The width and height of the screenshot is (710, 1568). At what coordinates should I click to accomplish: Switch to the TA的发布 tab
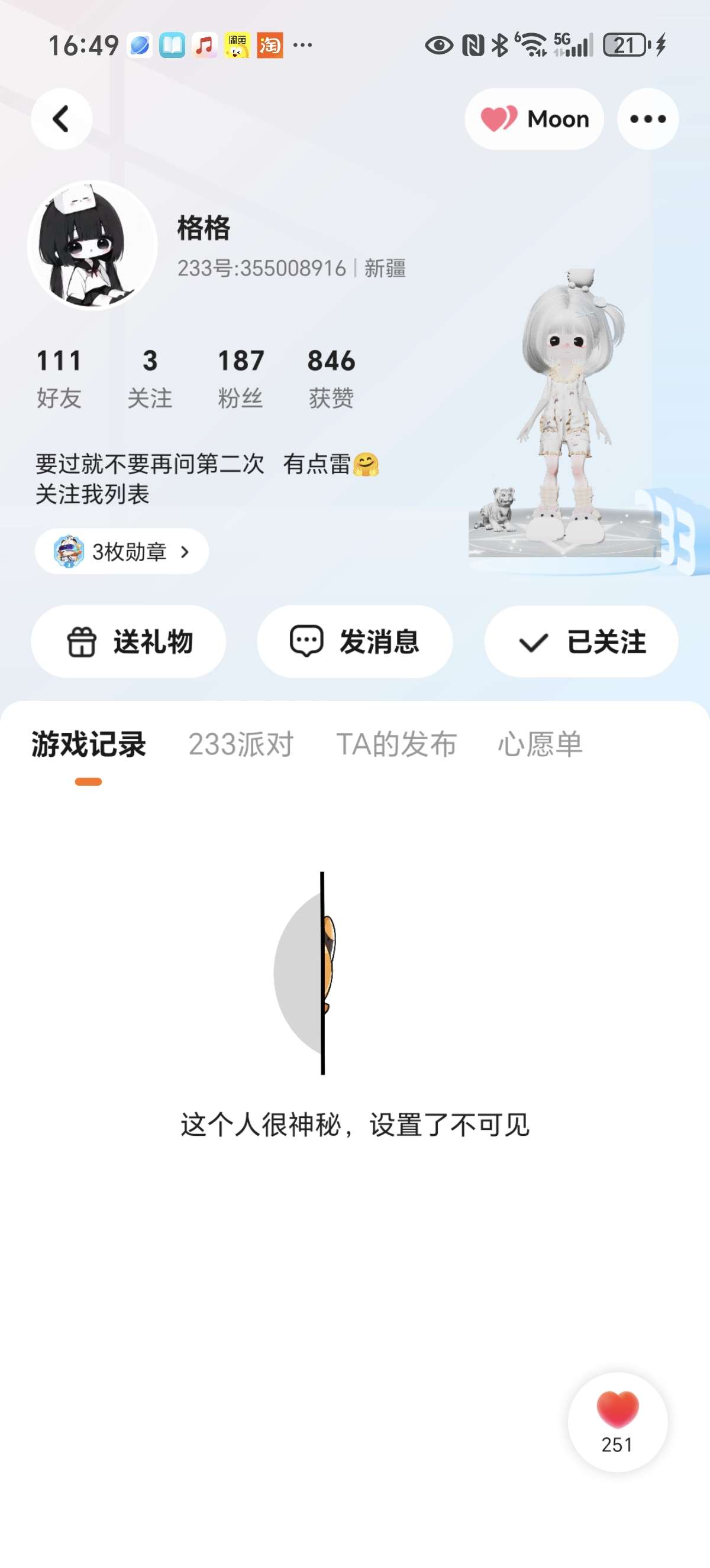[396, 744]
